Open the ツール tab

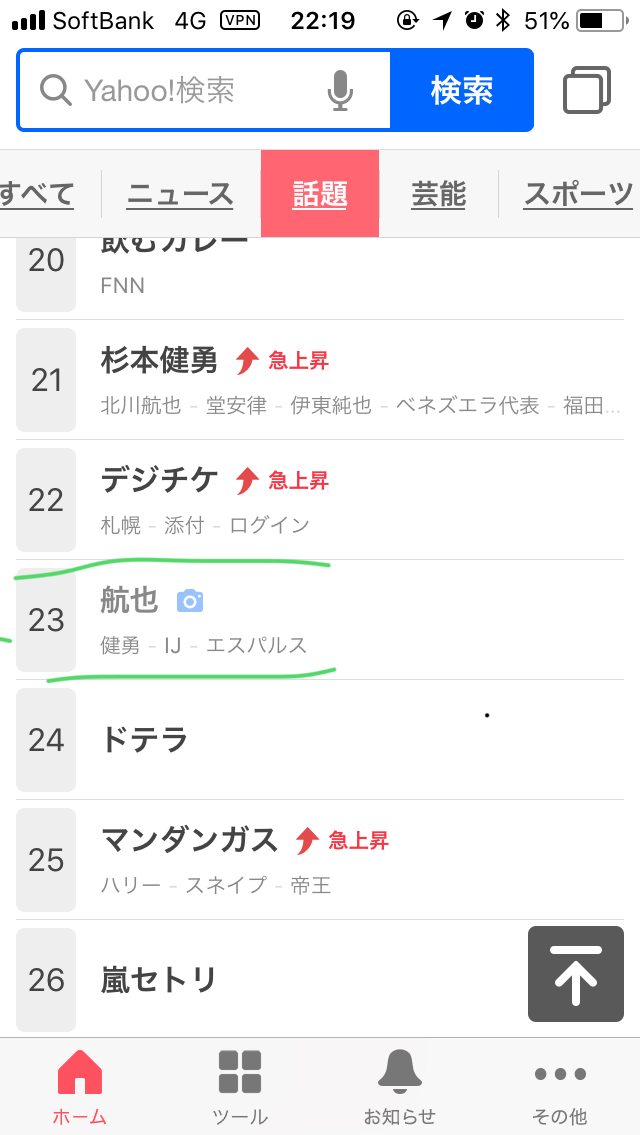point(240,1087)
